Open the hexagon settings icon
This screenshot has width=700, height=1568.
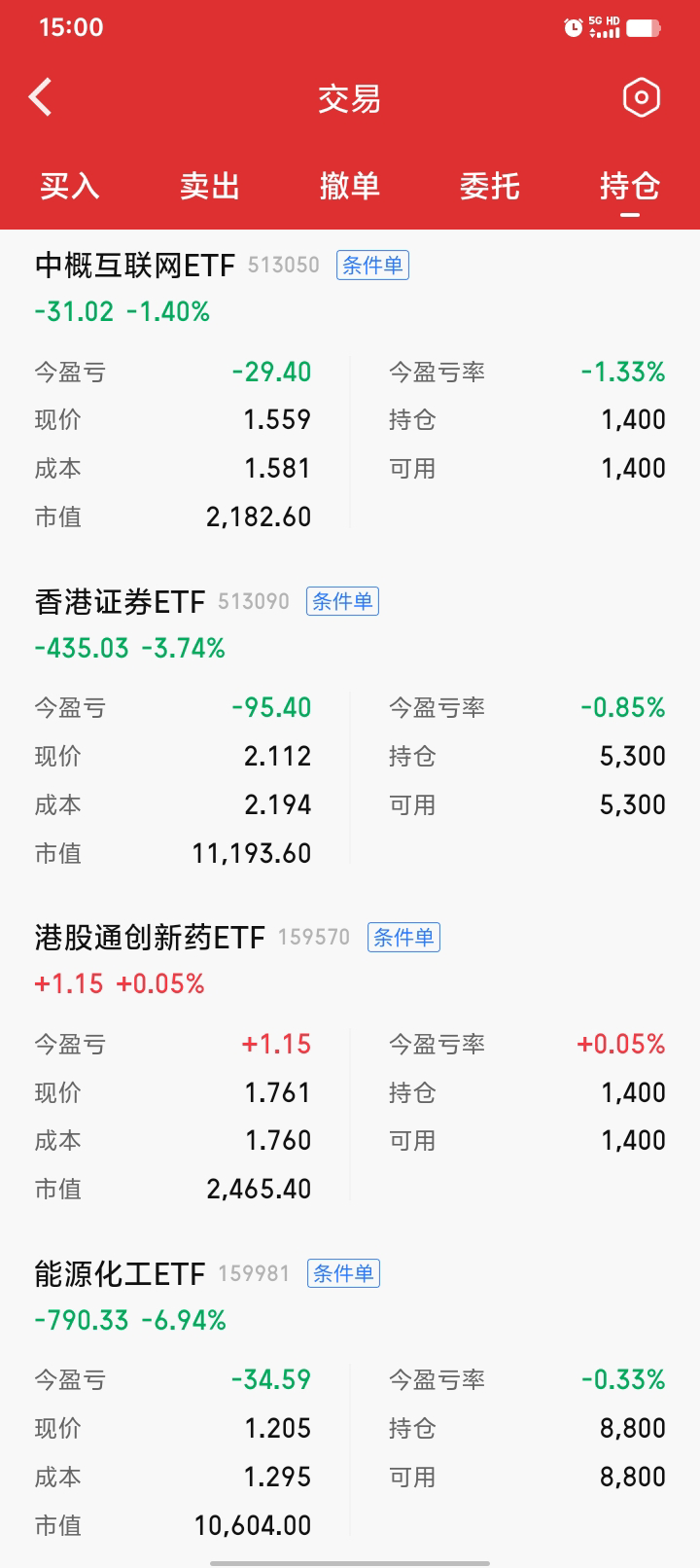(x=641, y=97)
